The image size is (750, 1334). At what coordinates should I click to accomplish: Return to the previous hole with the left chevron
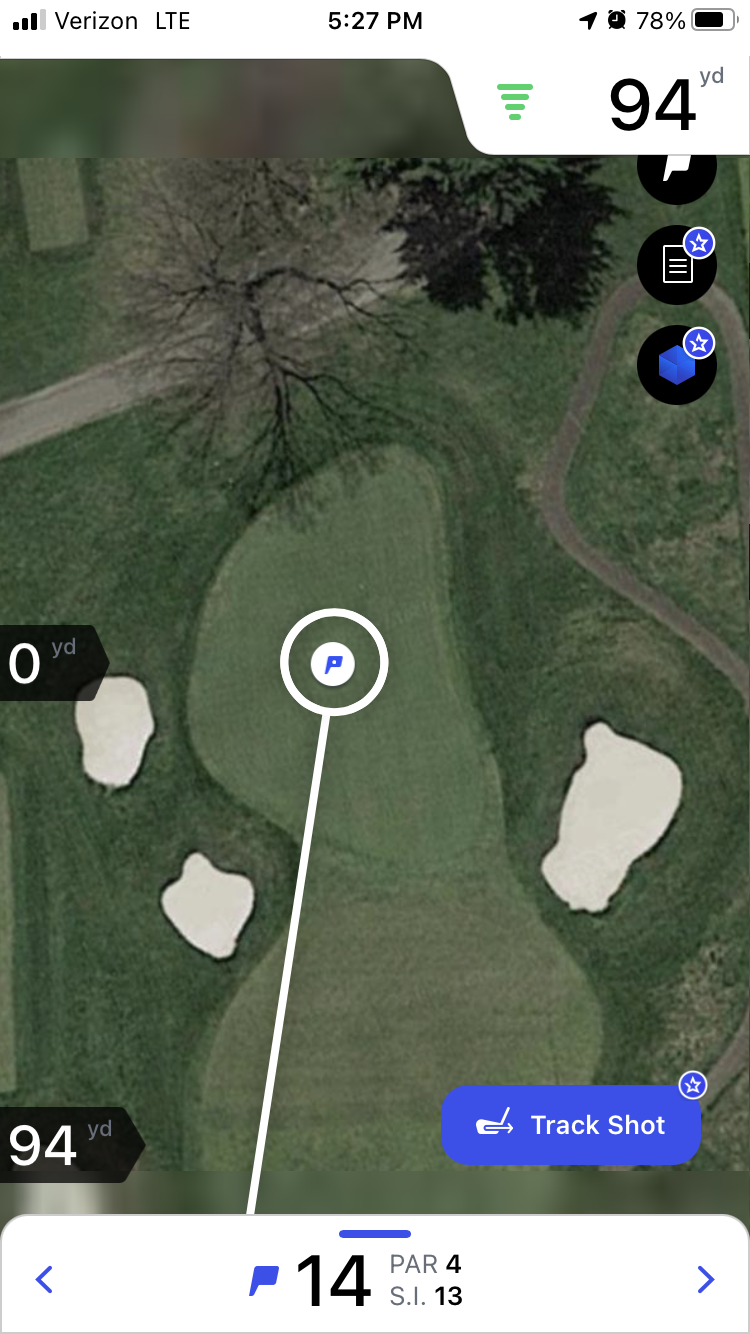(44, 1280)
